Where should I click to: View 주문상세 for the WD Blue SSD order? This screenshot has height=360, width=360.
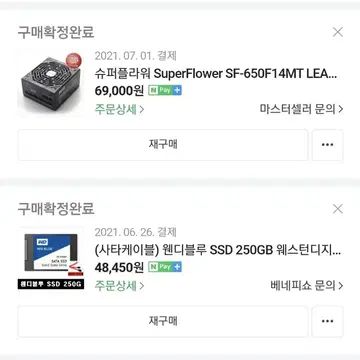pyautogui.click(x=119, y=286)
